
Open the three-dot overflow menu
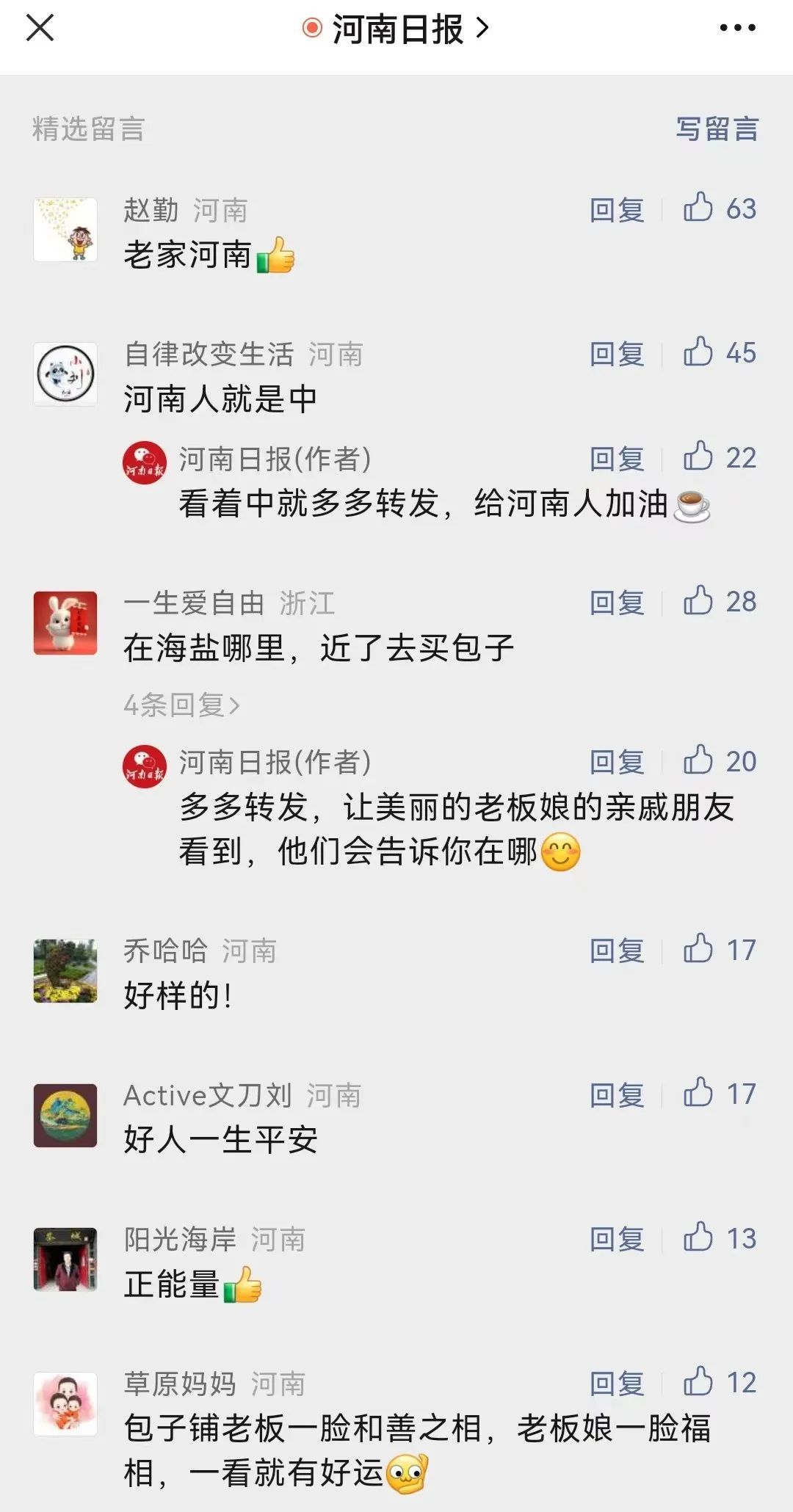(x=737, y=29)
